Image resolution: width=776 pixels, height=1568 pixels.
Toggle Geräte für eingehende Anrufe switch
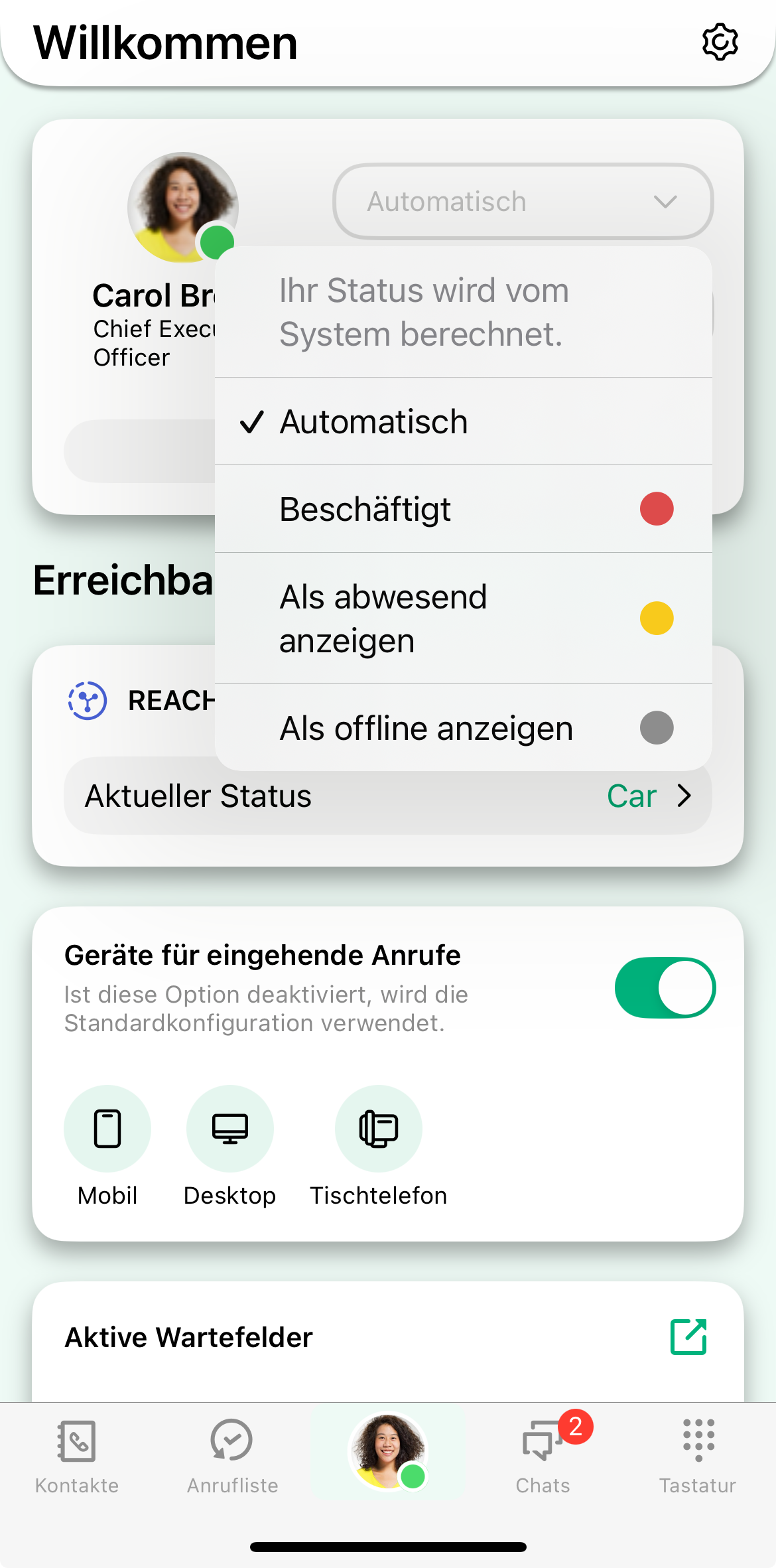(x=665, y=987)
